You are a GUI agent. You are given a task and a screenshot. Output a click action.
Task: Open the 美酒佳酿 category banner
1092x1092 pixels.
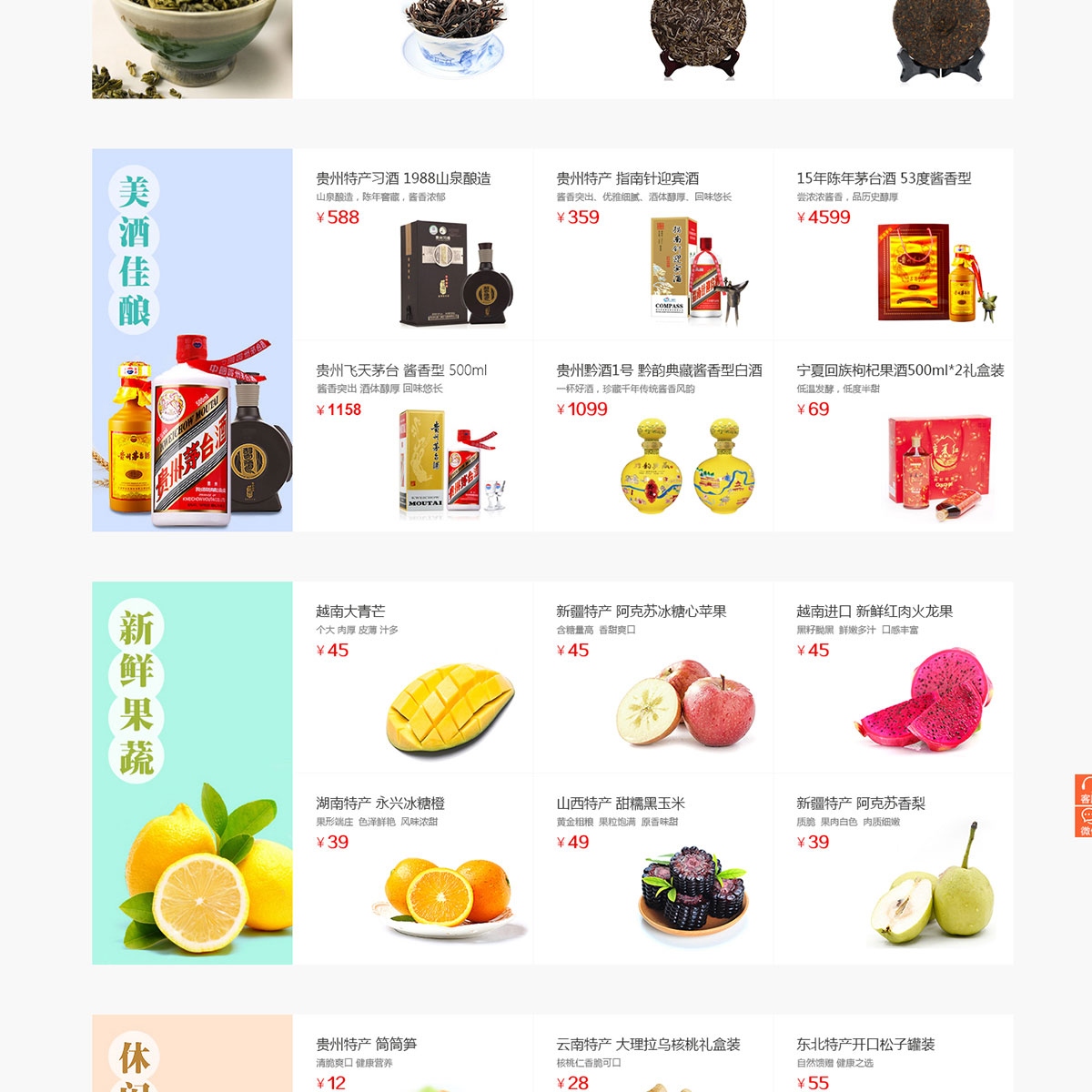point(192,340)
